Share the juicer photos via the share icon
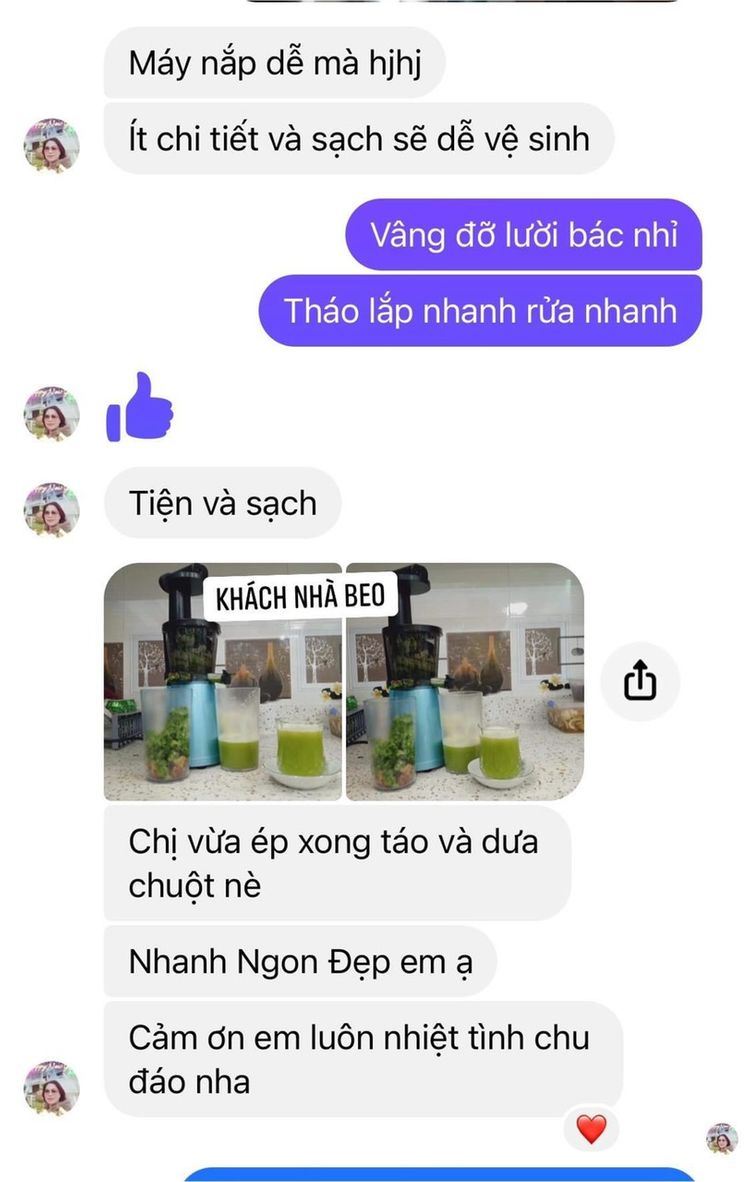The height and width of the screenshot is (1182, 750). point(640,682)
